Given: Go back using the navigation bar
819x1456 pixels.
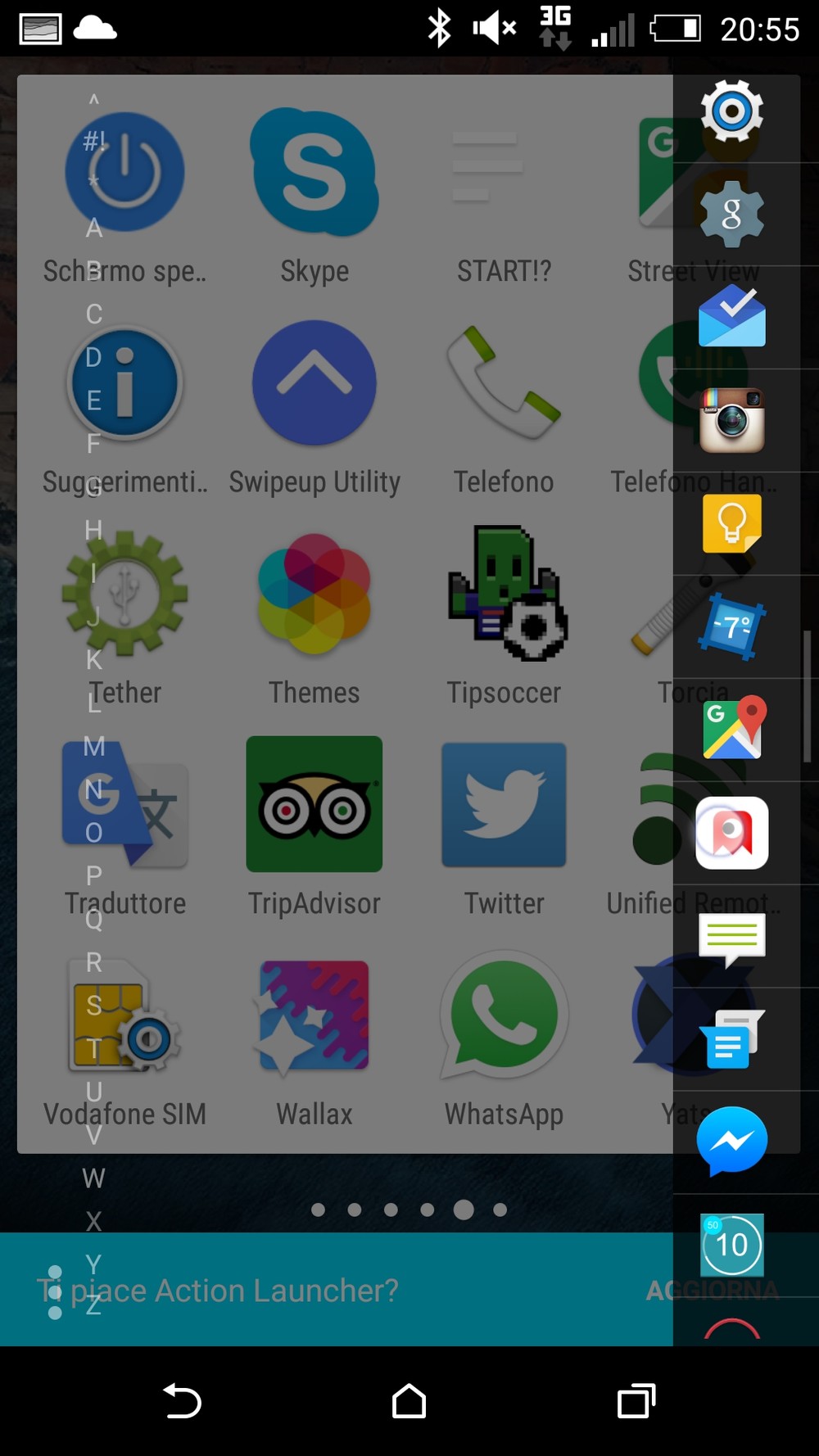Looking at the screenshot, I should [182, 1400].
